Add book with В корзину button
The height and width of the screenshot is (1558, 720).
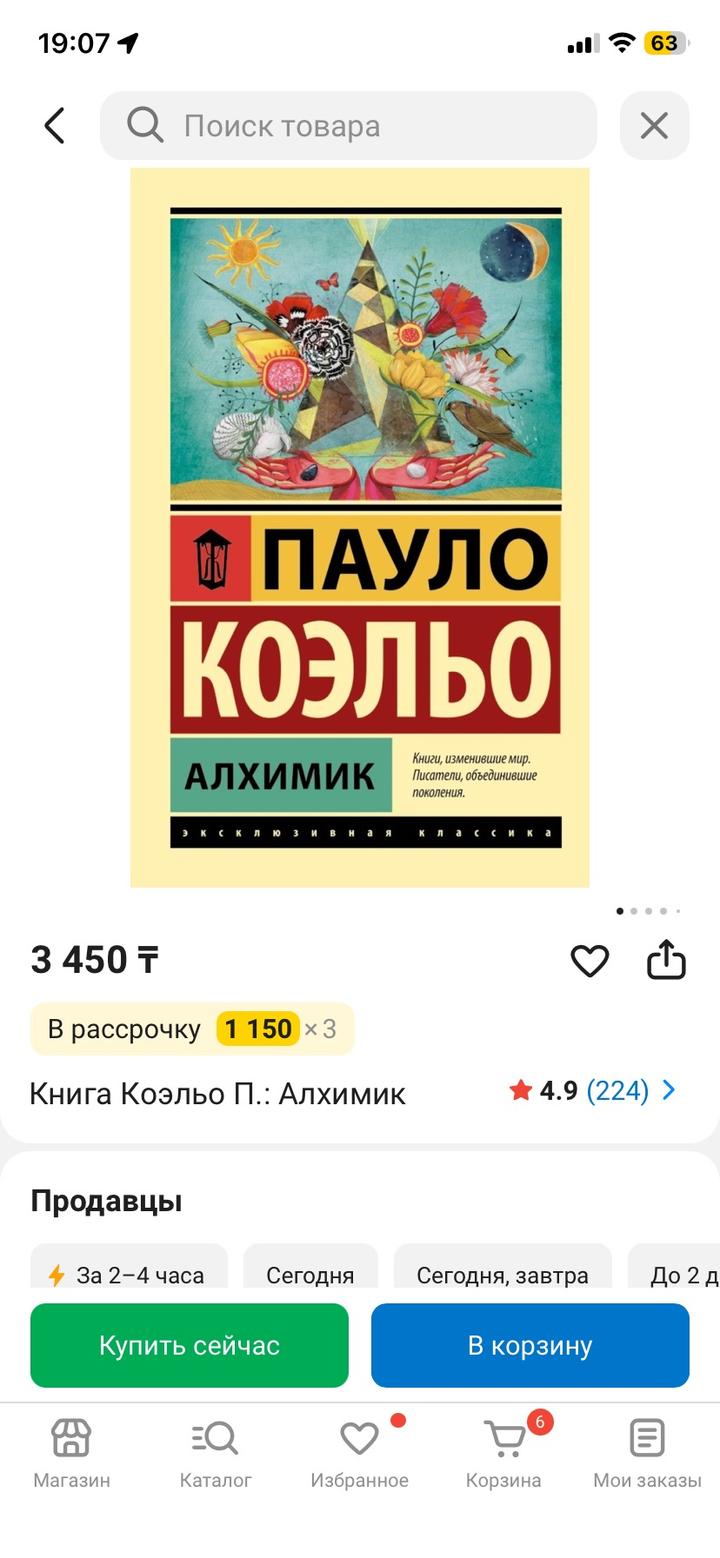tap(530, 1345)
